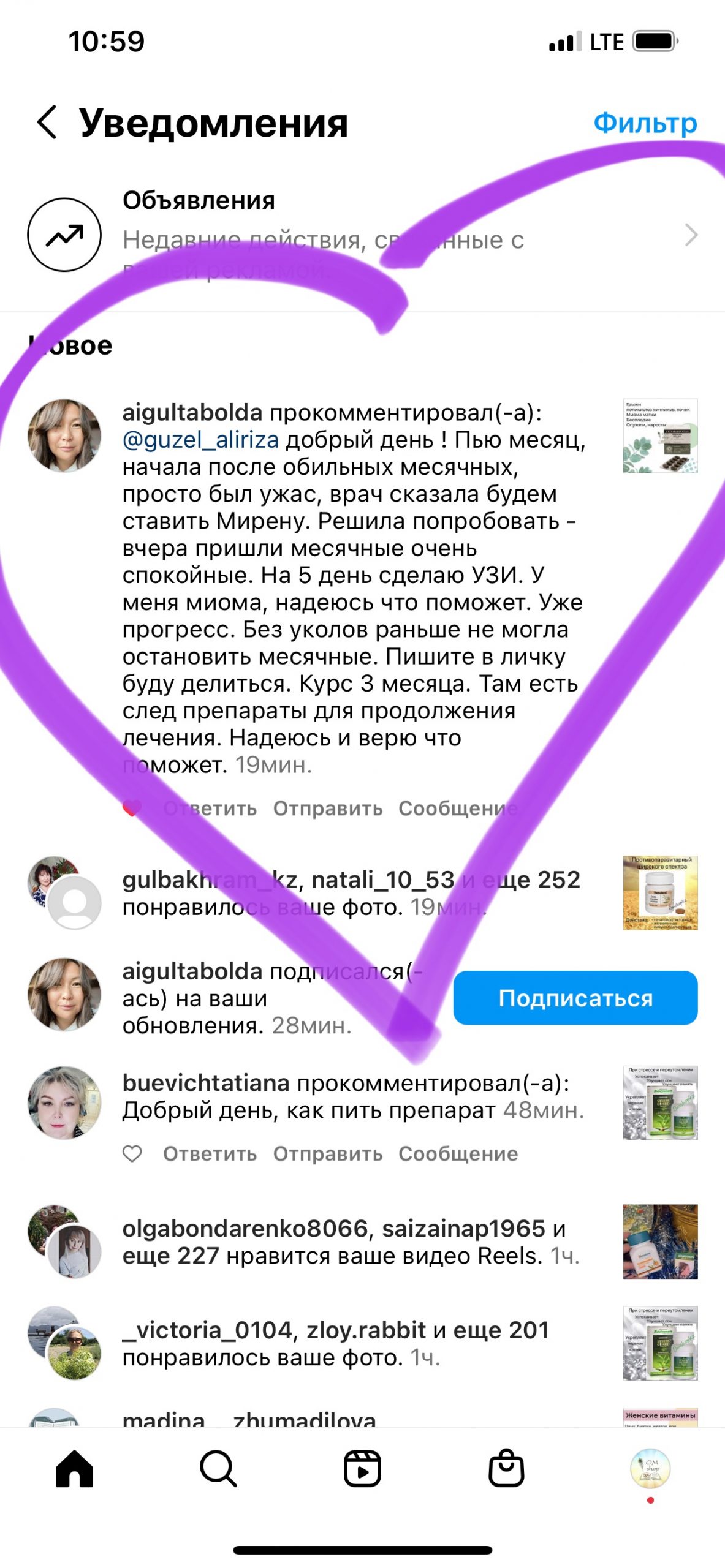Switch to the Home tab
The height and width of the screenshot is (1568, 725).
(x=74, y=1469)
